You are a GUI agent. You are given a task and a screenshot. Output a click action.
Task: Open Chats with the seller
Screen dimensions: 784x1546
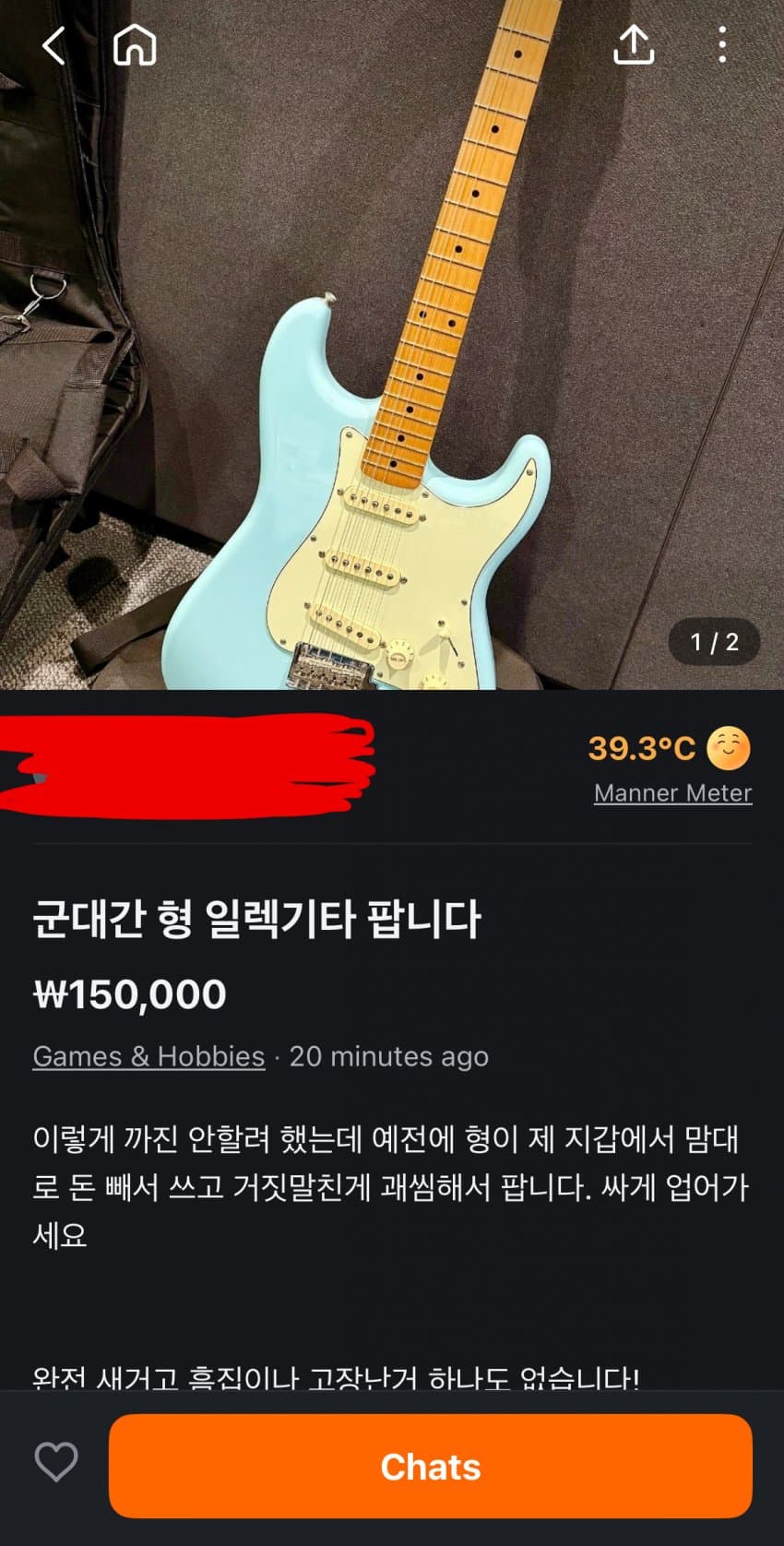(x=431, y=1467)
